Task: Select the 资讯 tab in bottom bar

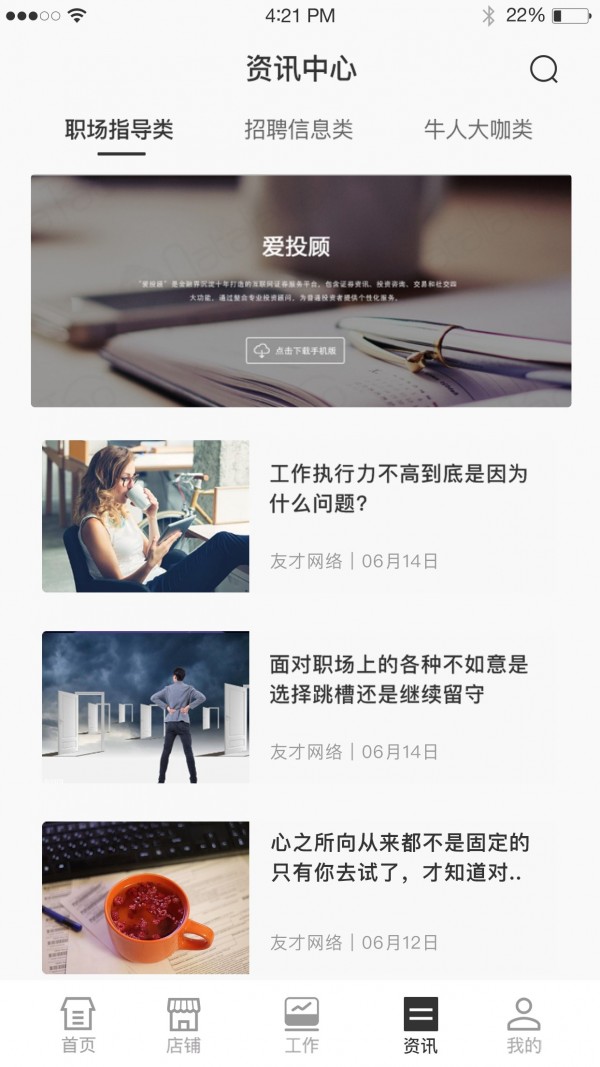Action: pyautogui.click(x=420, y=1025)
